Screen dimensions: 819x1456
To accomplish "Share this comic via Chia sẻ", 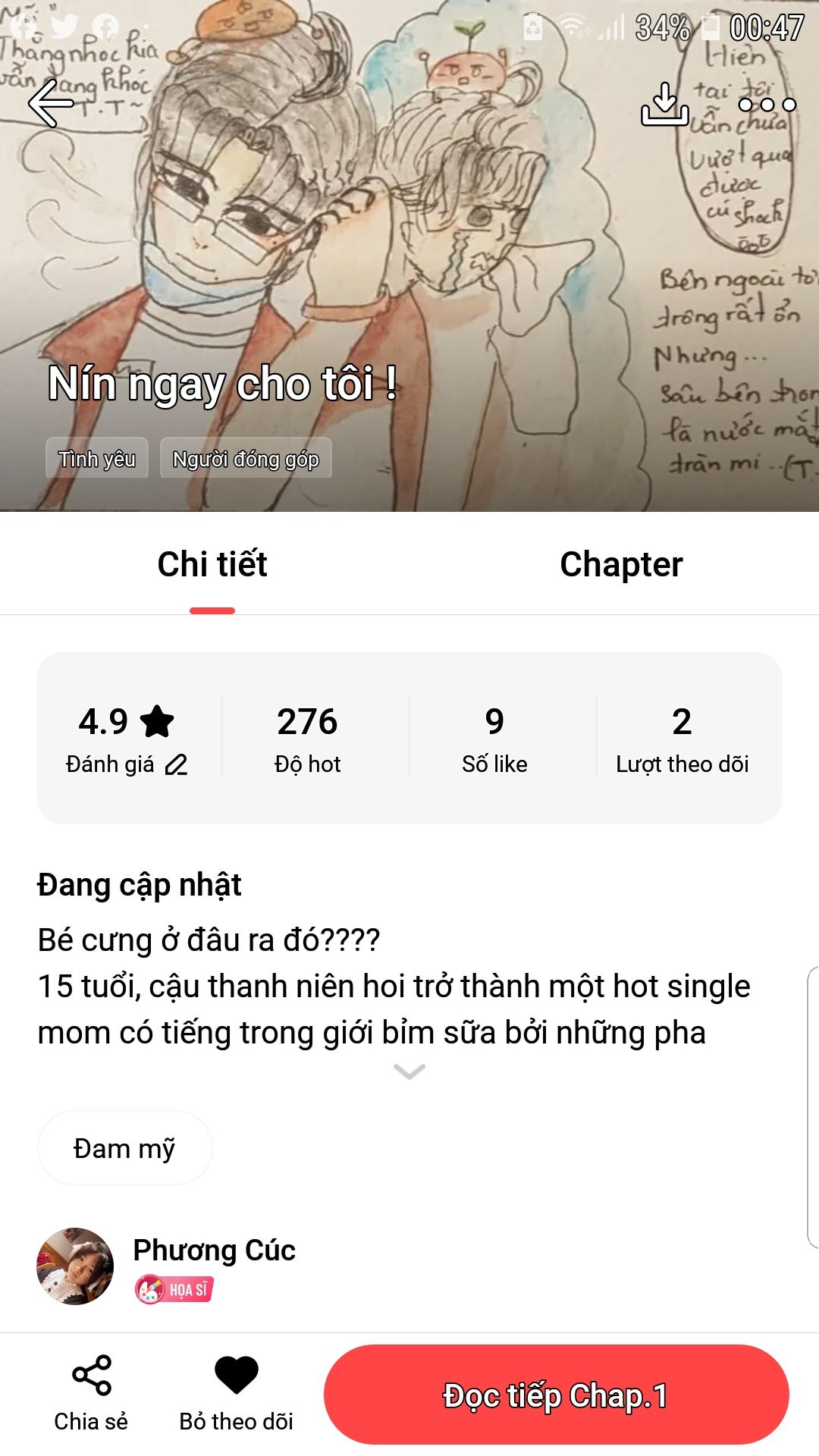I will (x=91, y=1394).
